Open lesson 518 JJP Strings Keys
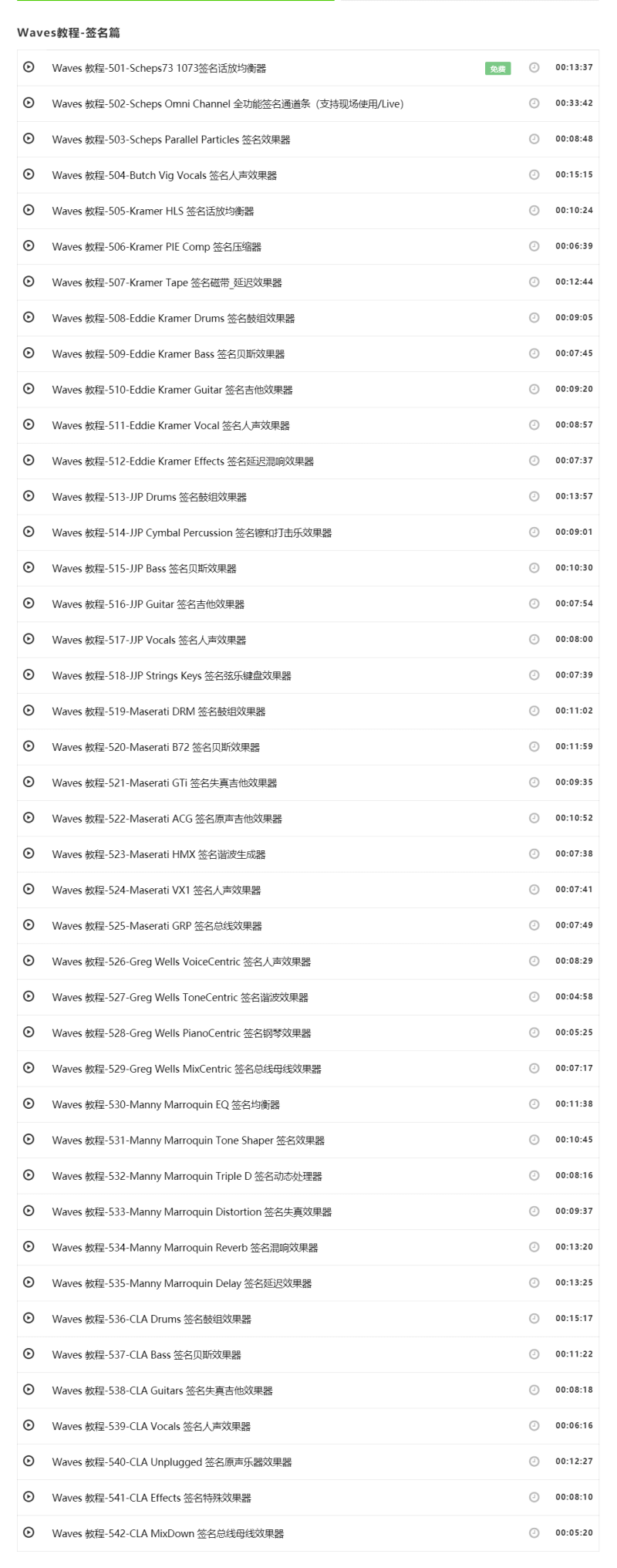617x1568 pixels. click(x=171, y=675)
